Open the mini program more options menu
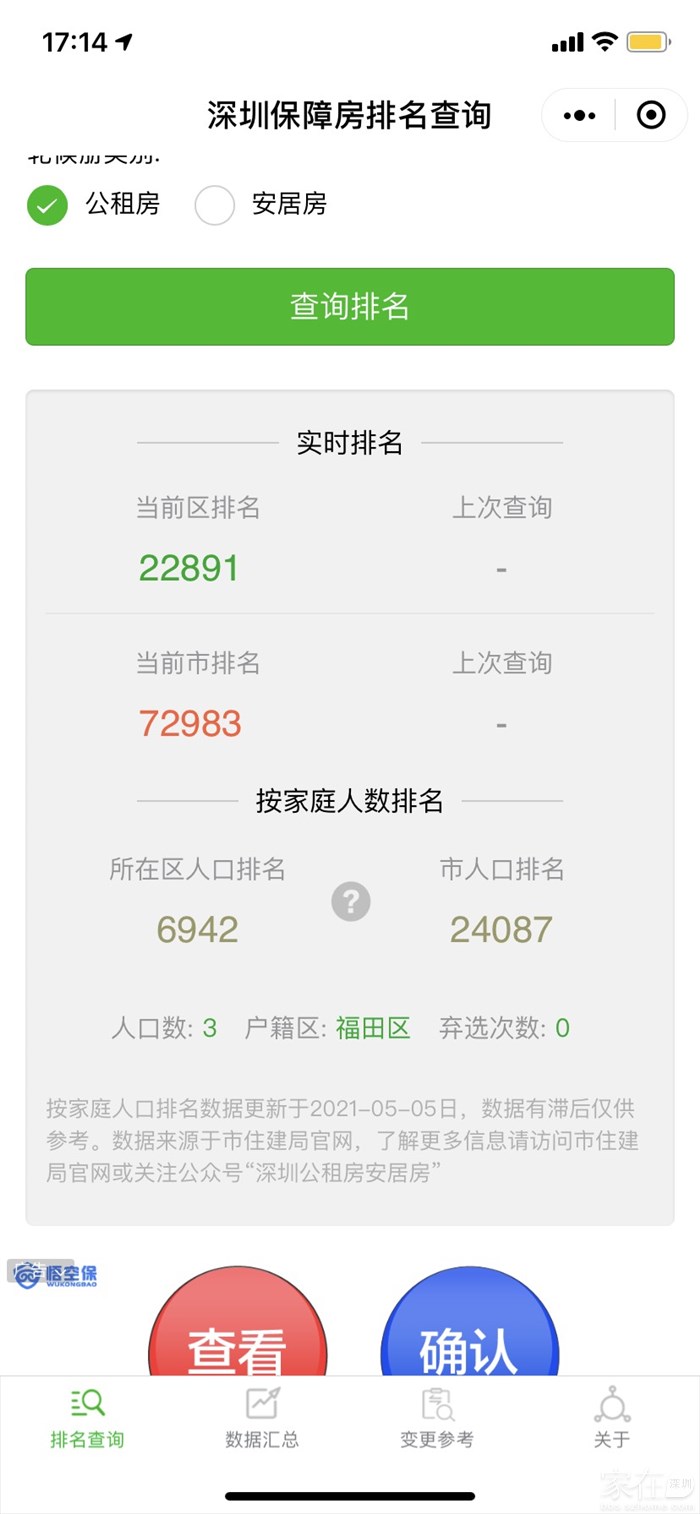The width and height of the screenshot is (700, 1514). pyautogui.click(x=579, y=116)
